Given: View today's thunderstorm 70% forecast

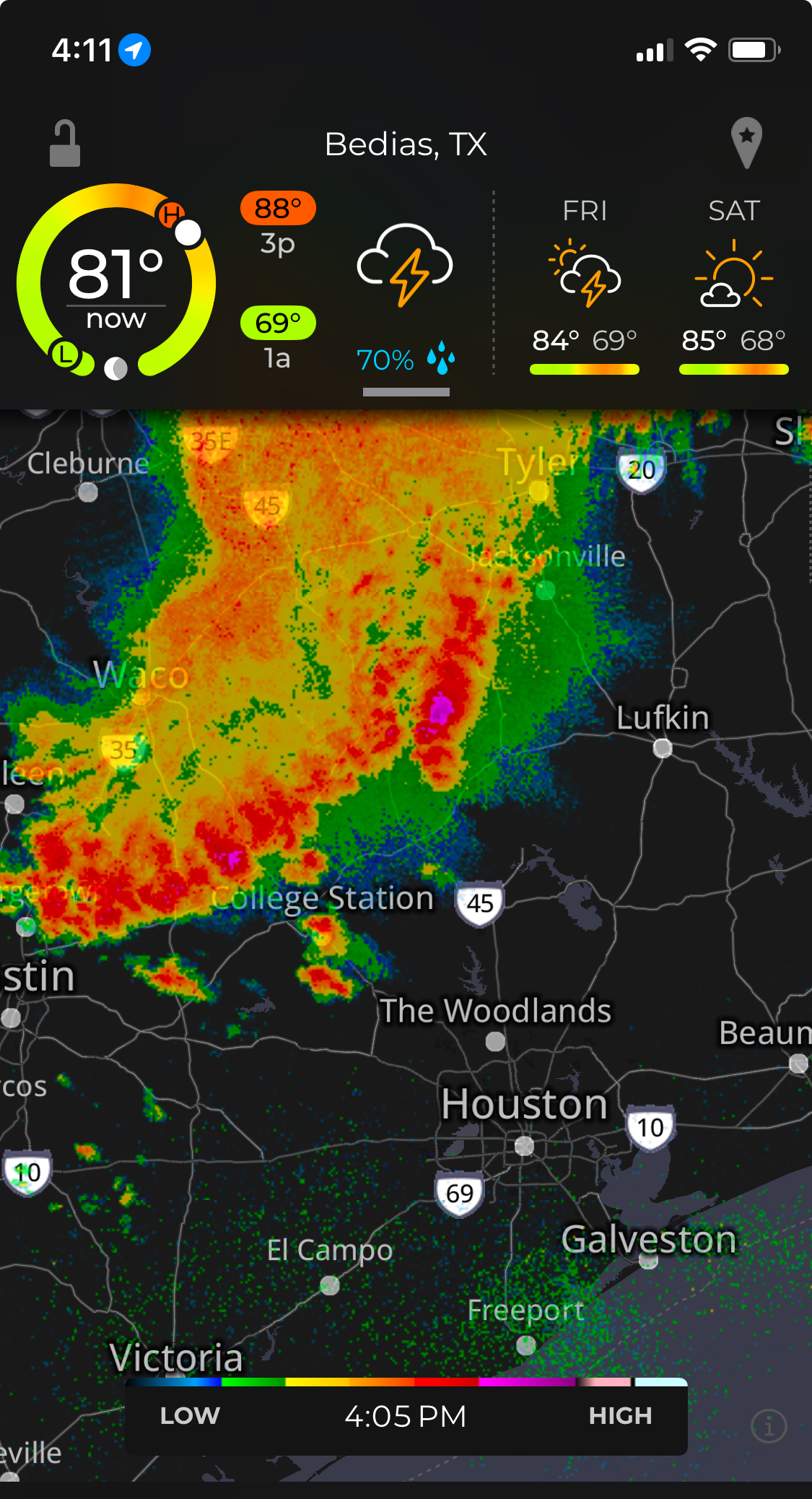Looking at the screenshot, I should [x=406, y=296].
